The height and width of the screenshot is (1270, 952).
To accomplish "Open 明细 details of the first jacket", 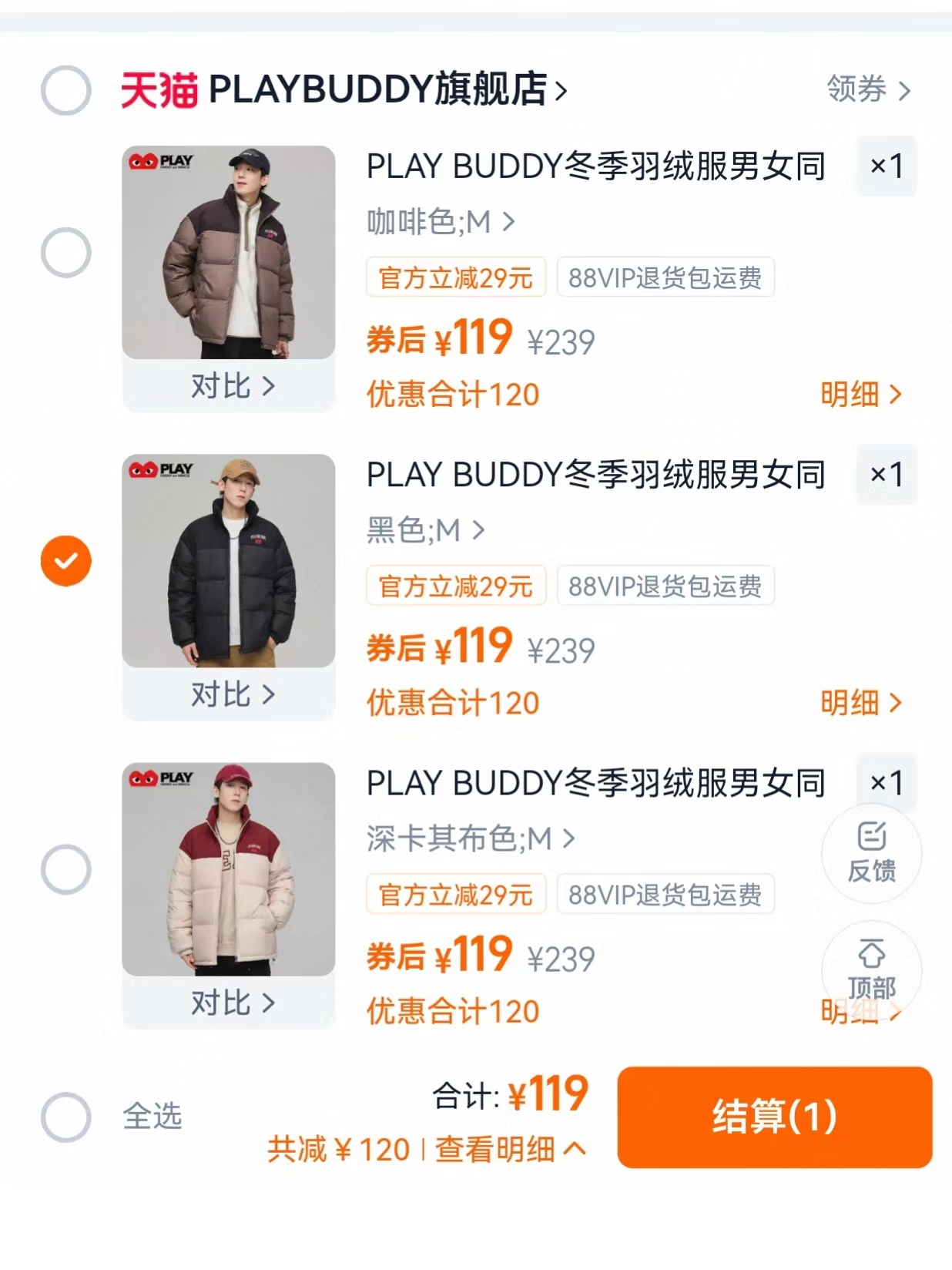I will 859,394.
